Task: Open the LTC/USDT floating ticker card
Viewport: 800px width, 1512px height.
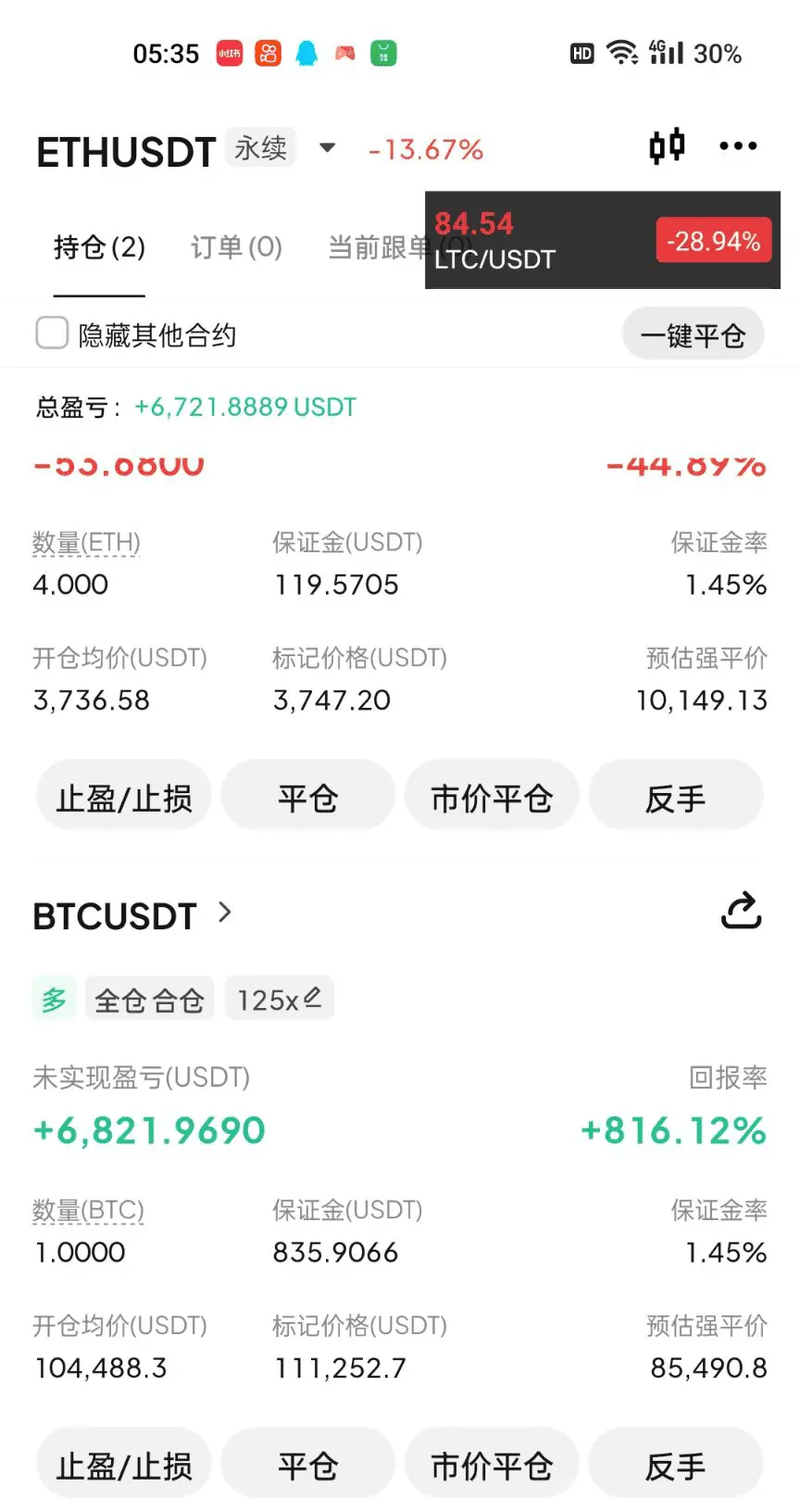Action: [x=602, y=240]
